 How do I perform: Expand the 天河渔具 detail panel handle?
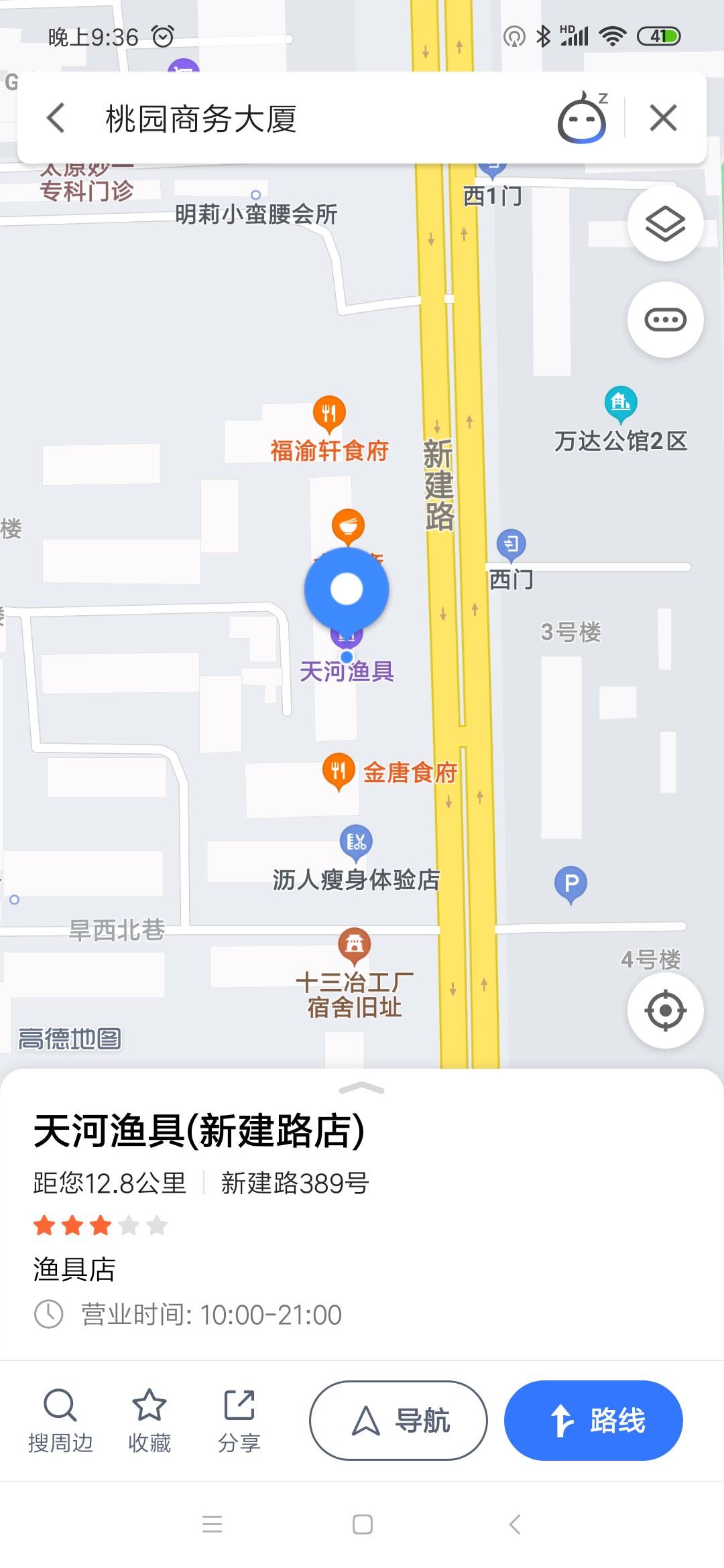[362, 1088]
